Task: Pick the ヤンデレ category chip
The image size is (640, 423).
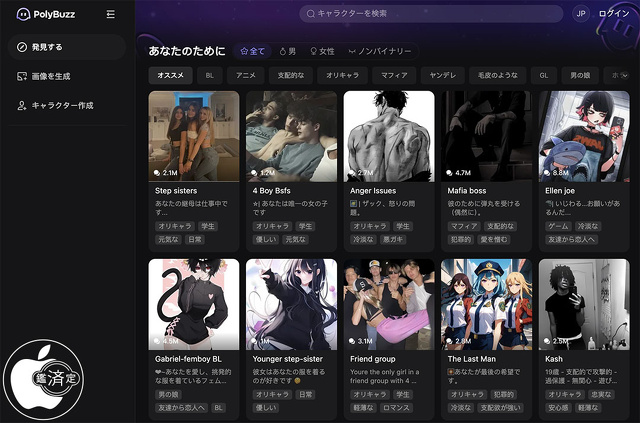Action: (x=442, y=75)
